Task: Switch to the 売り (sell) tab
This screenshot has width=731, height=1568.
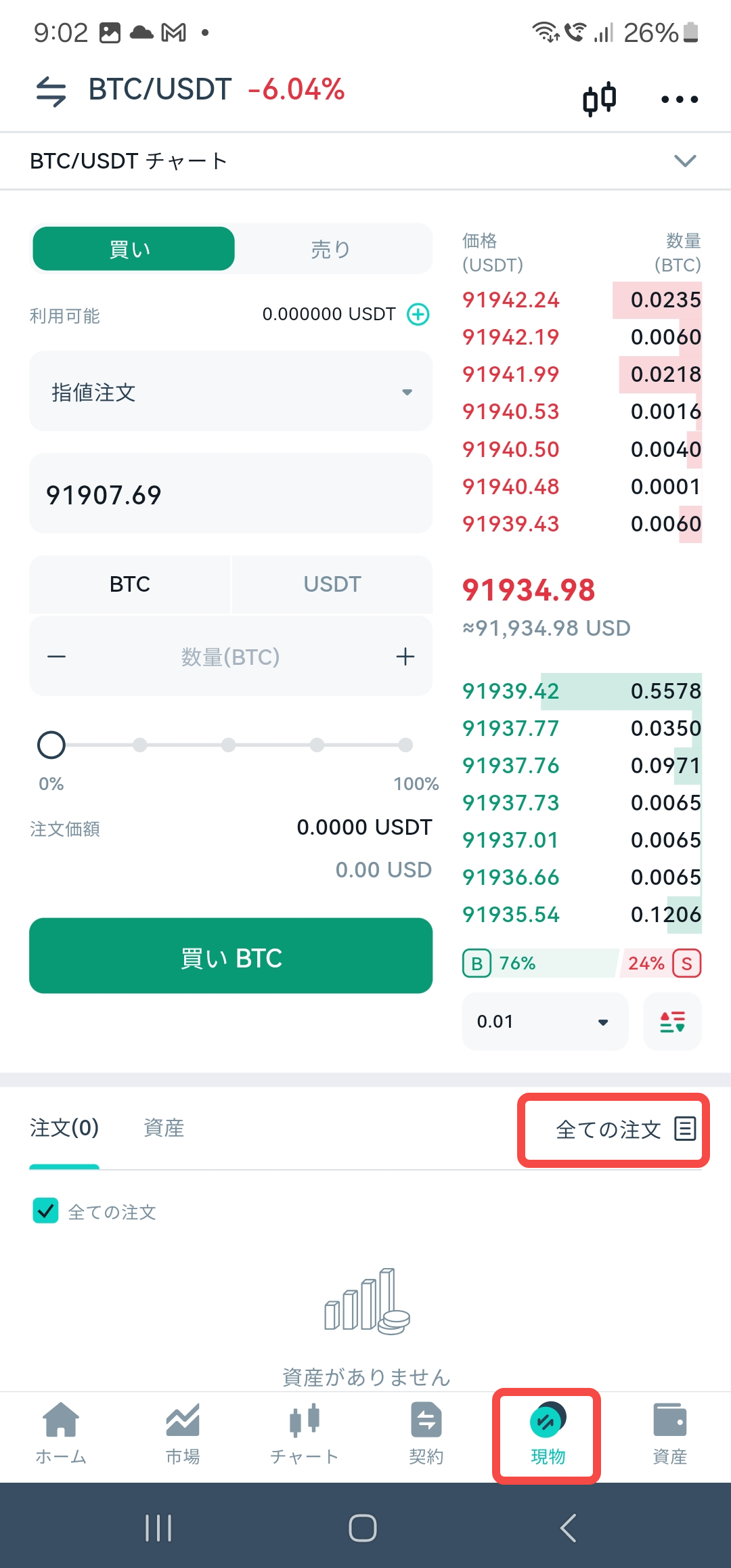Action: point(330,249)
